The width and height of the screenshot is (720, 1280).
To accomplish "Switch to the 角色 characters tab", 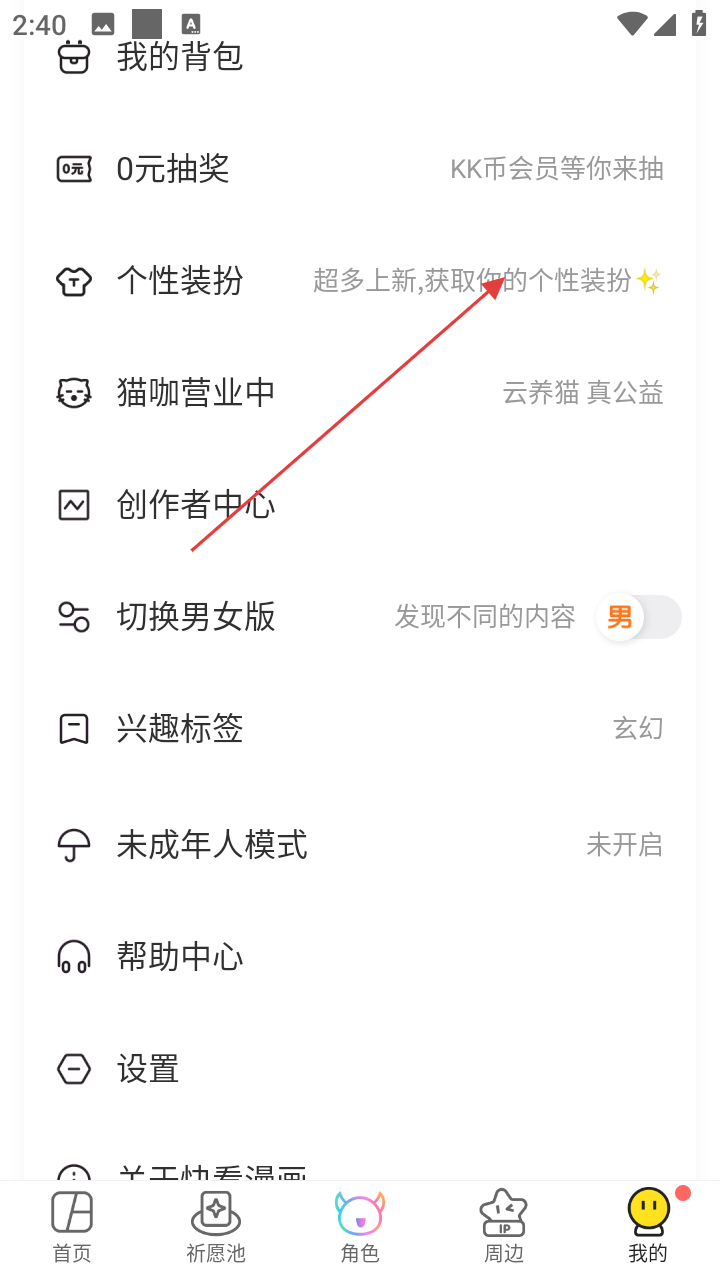I will pos(360,1226).
